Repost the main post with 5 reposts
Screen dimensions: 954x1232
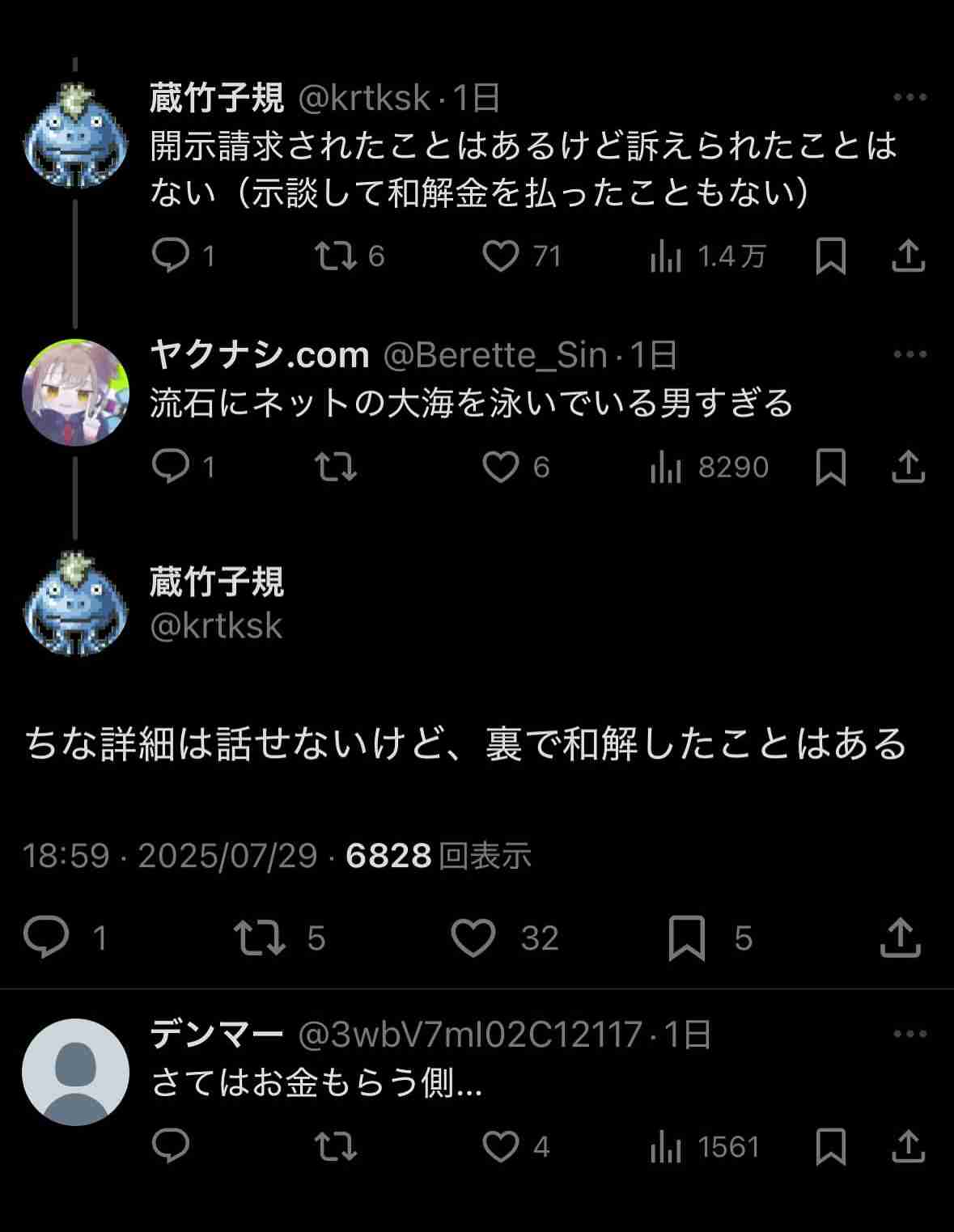coord(259,938)
